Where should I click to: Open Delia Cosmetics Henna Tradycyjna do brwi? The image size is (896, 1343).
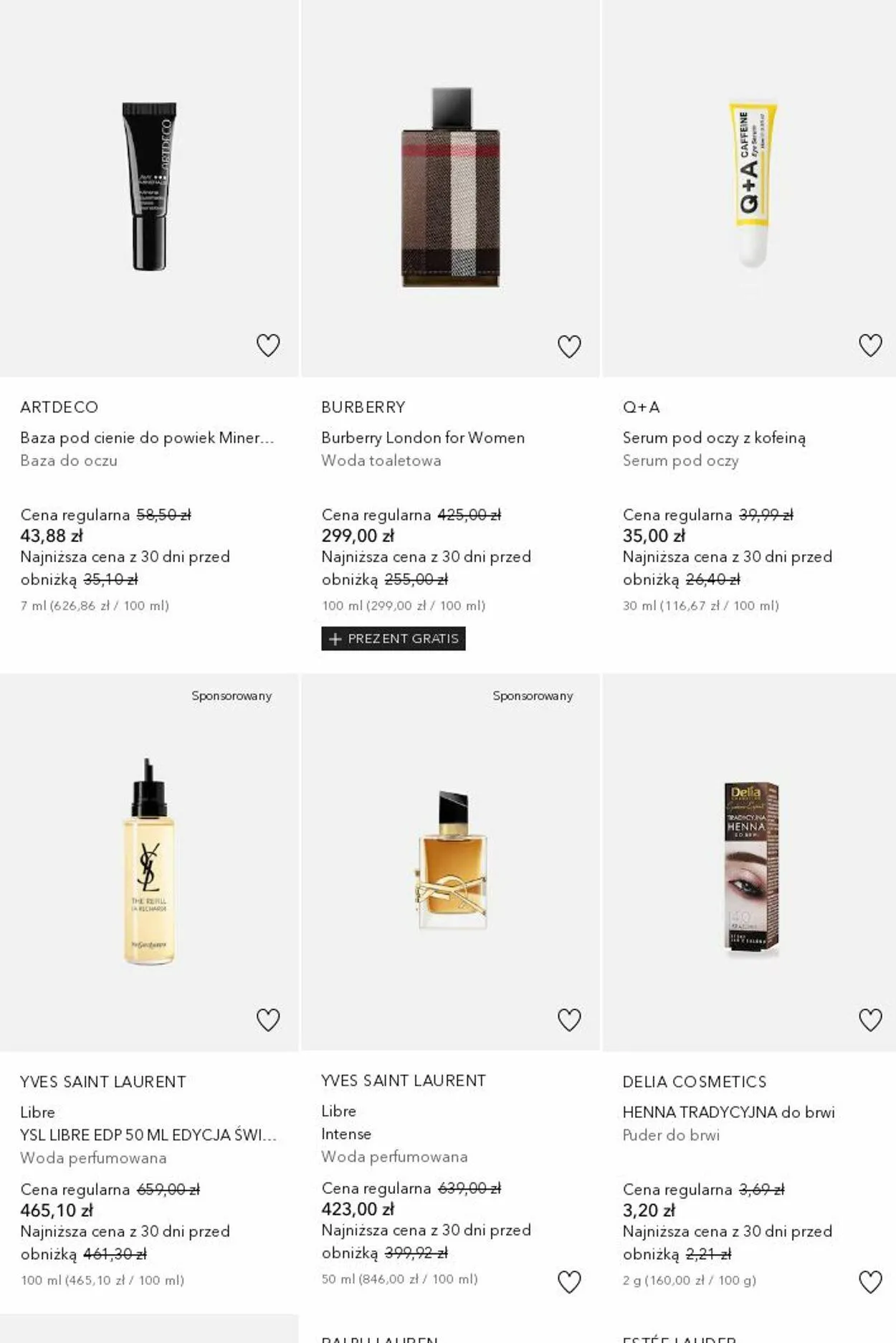[x=728, y=1112]
